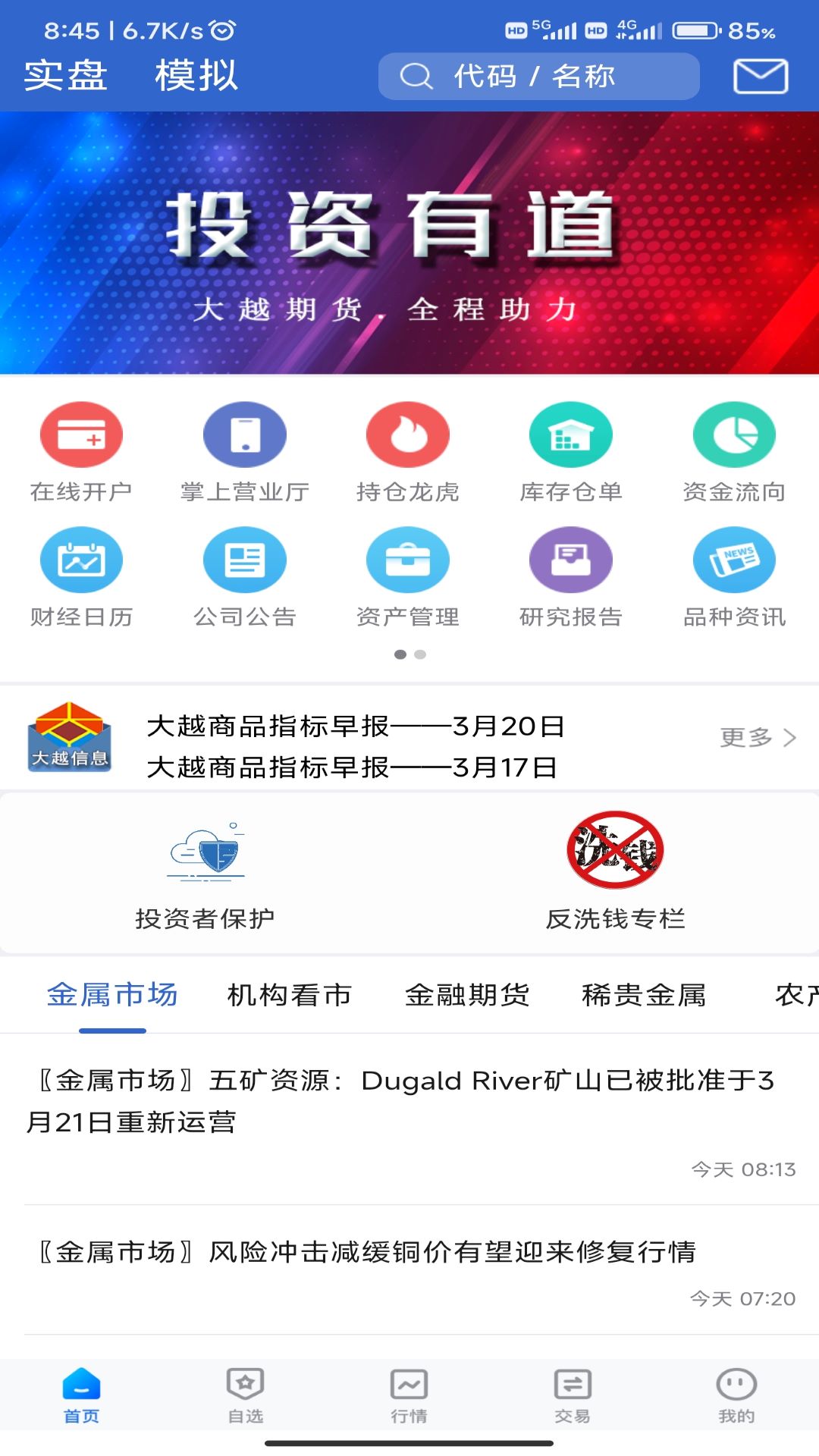The image size is (819, 1456).
Task: Open 投资者保护 section
Action: (205, 875)
